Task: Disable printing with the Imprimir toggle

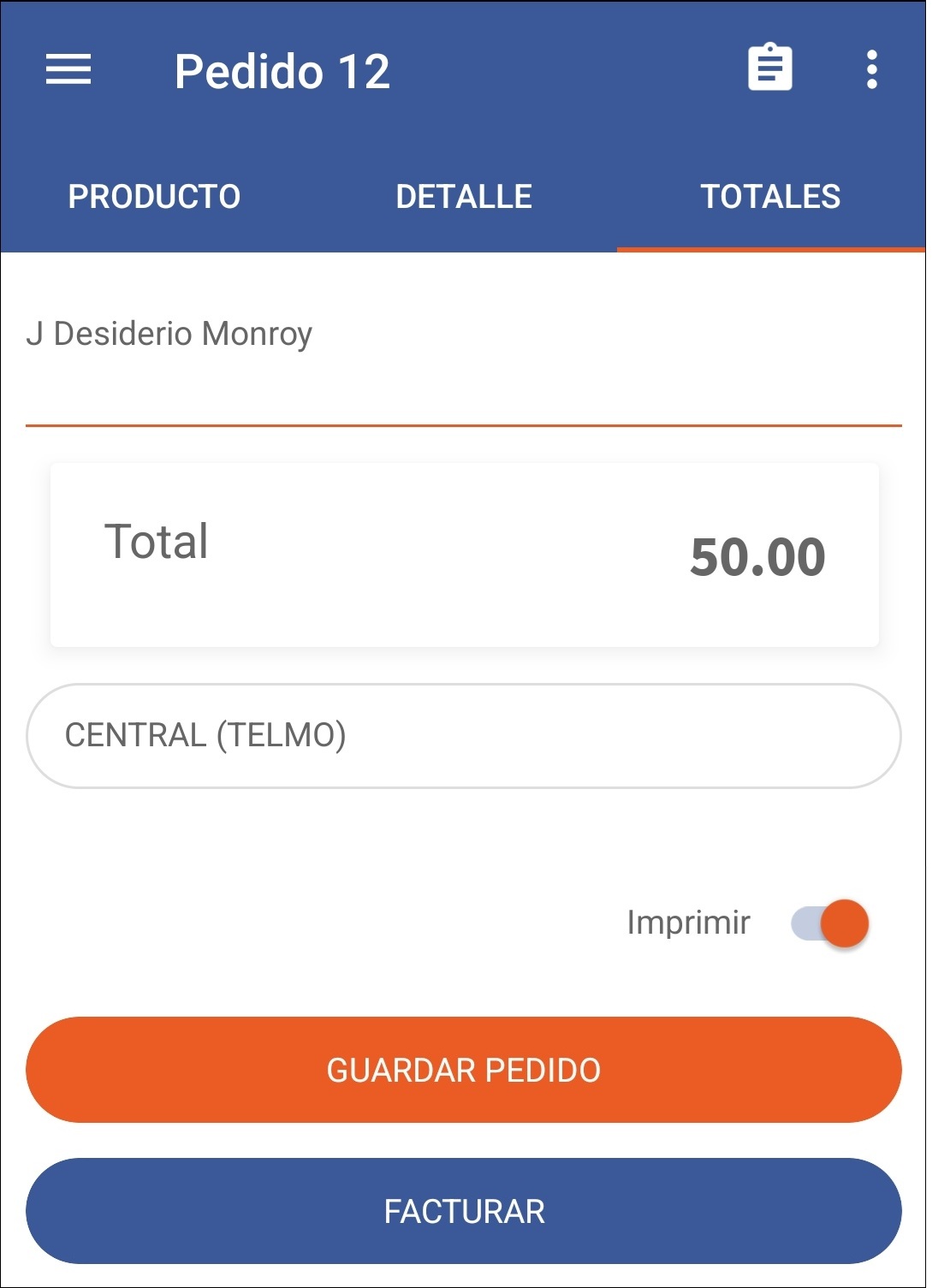Action: click(x=830, y=923)
